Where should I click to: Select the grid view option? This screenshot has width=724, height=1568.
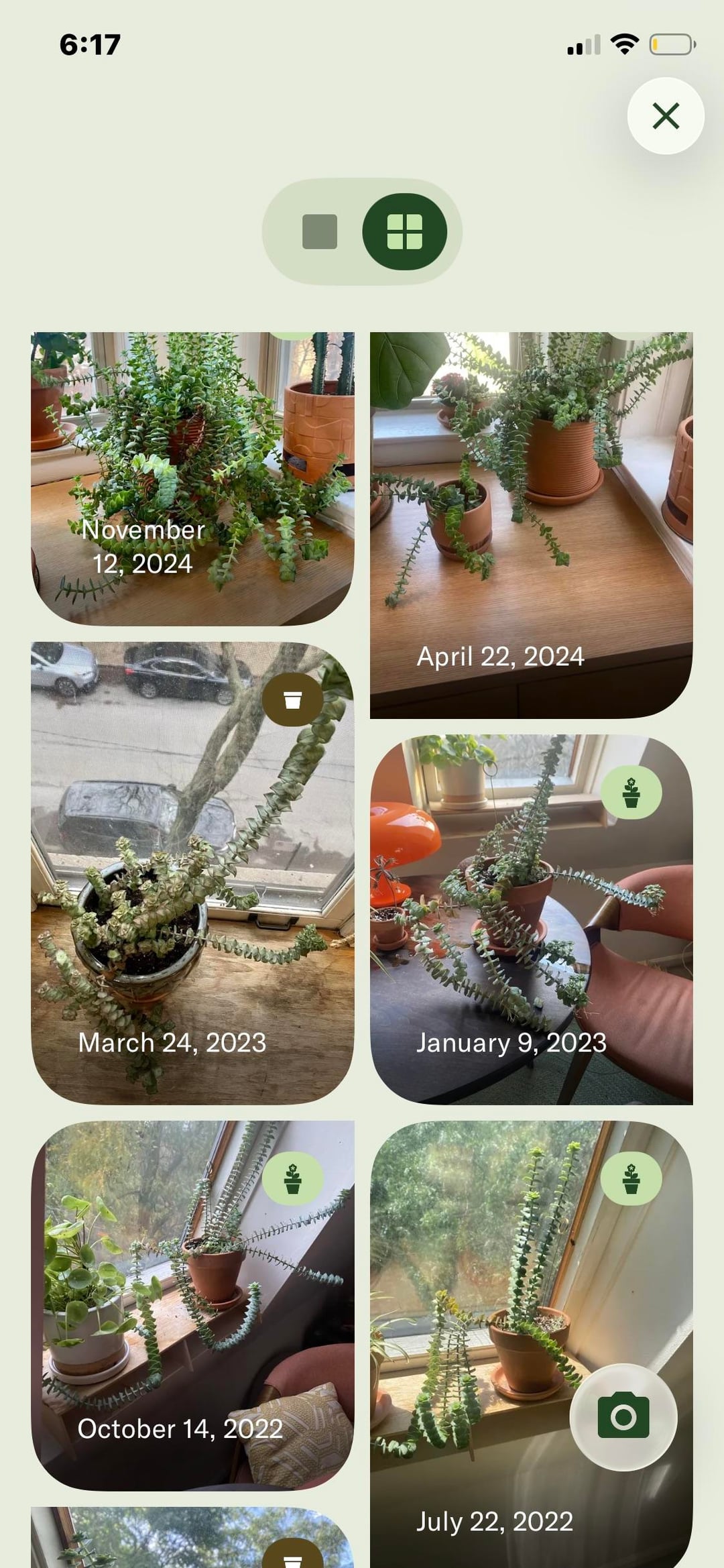pyautogui.click(x=404, y=232)
